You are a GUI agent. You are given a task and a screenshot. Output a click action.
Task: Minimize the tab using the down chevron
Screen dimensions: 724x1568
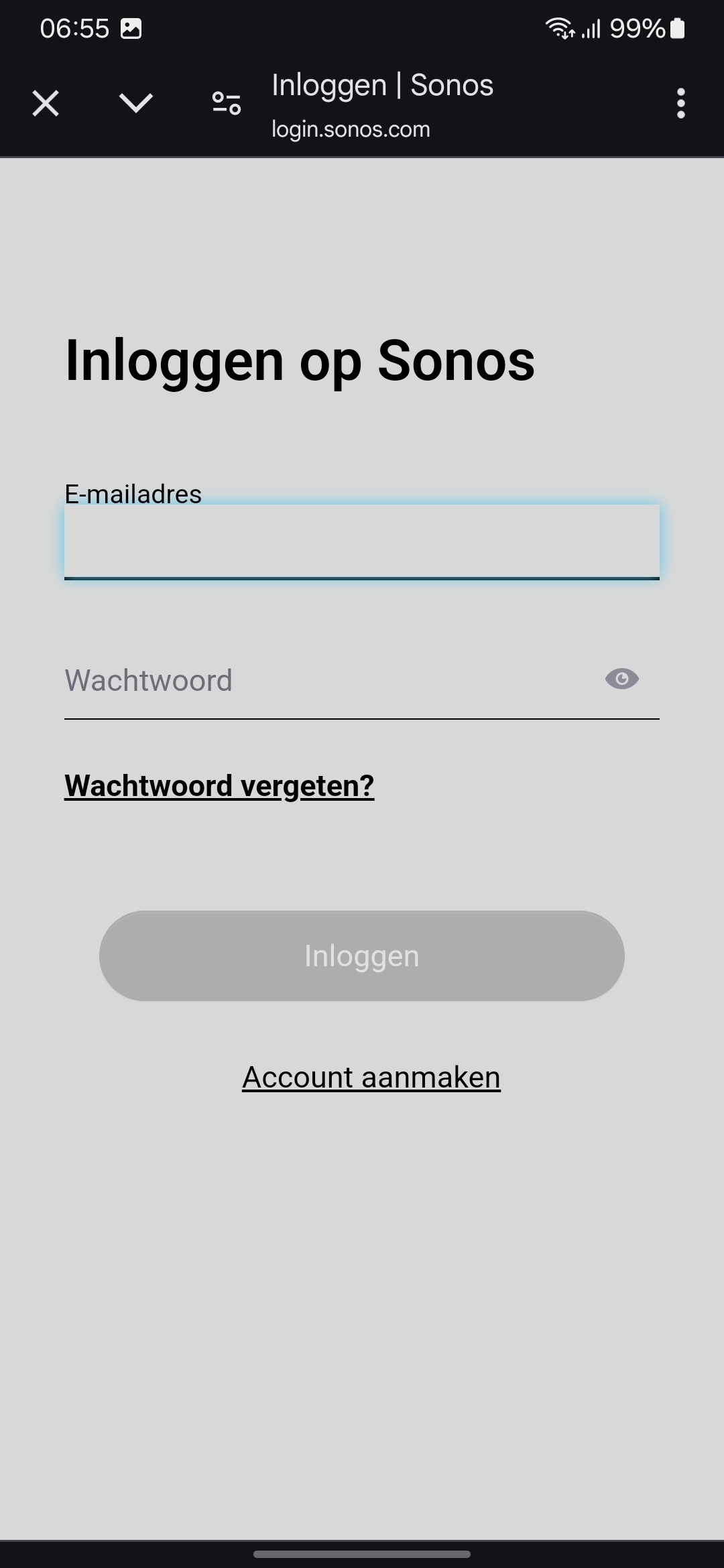tap(136, 103)
